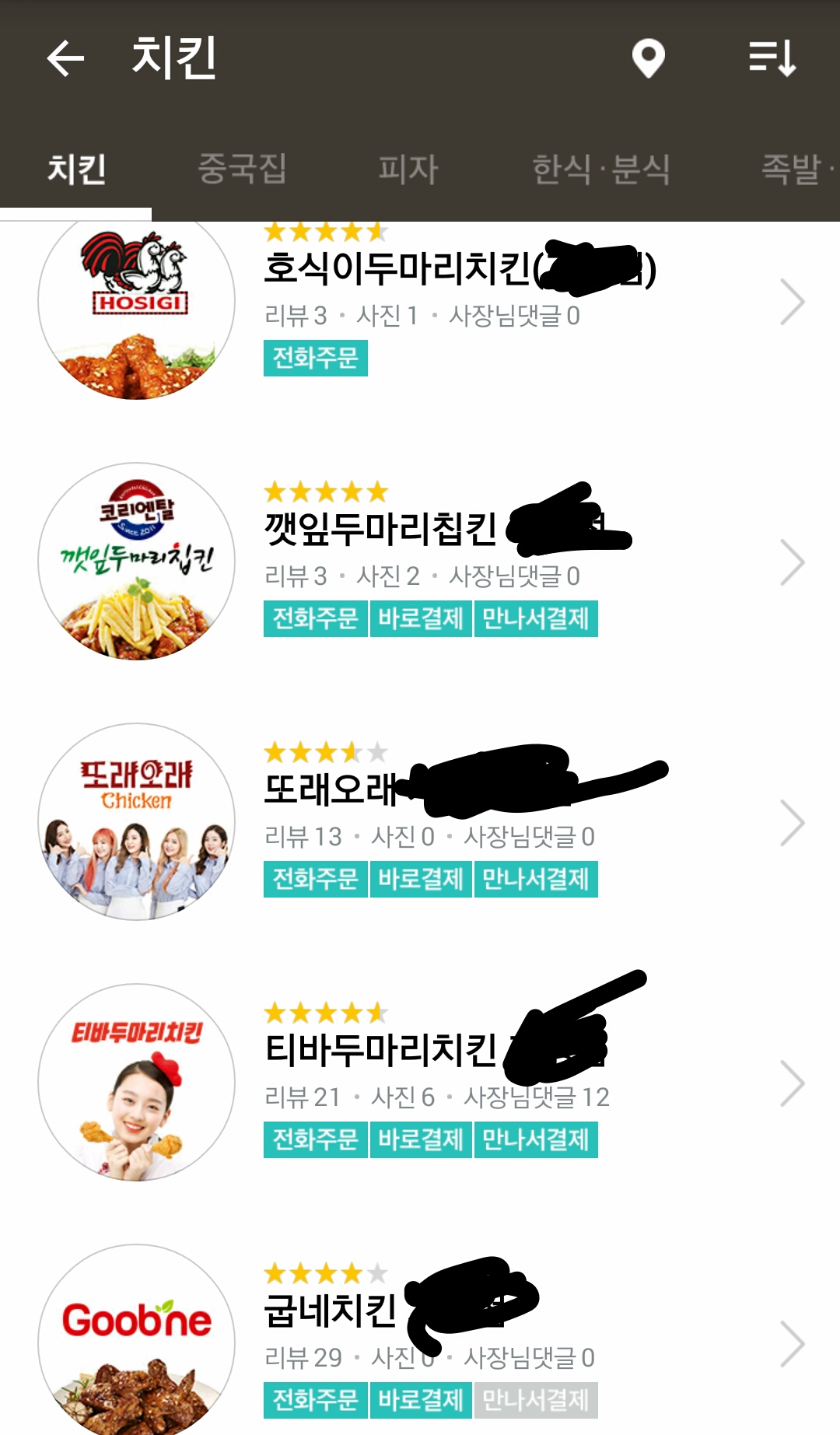Open the sort order options
This screenshot has height=1435, width=840.
[x=772, y=58]
